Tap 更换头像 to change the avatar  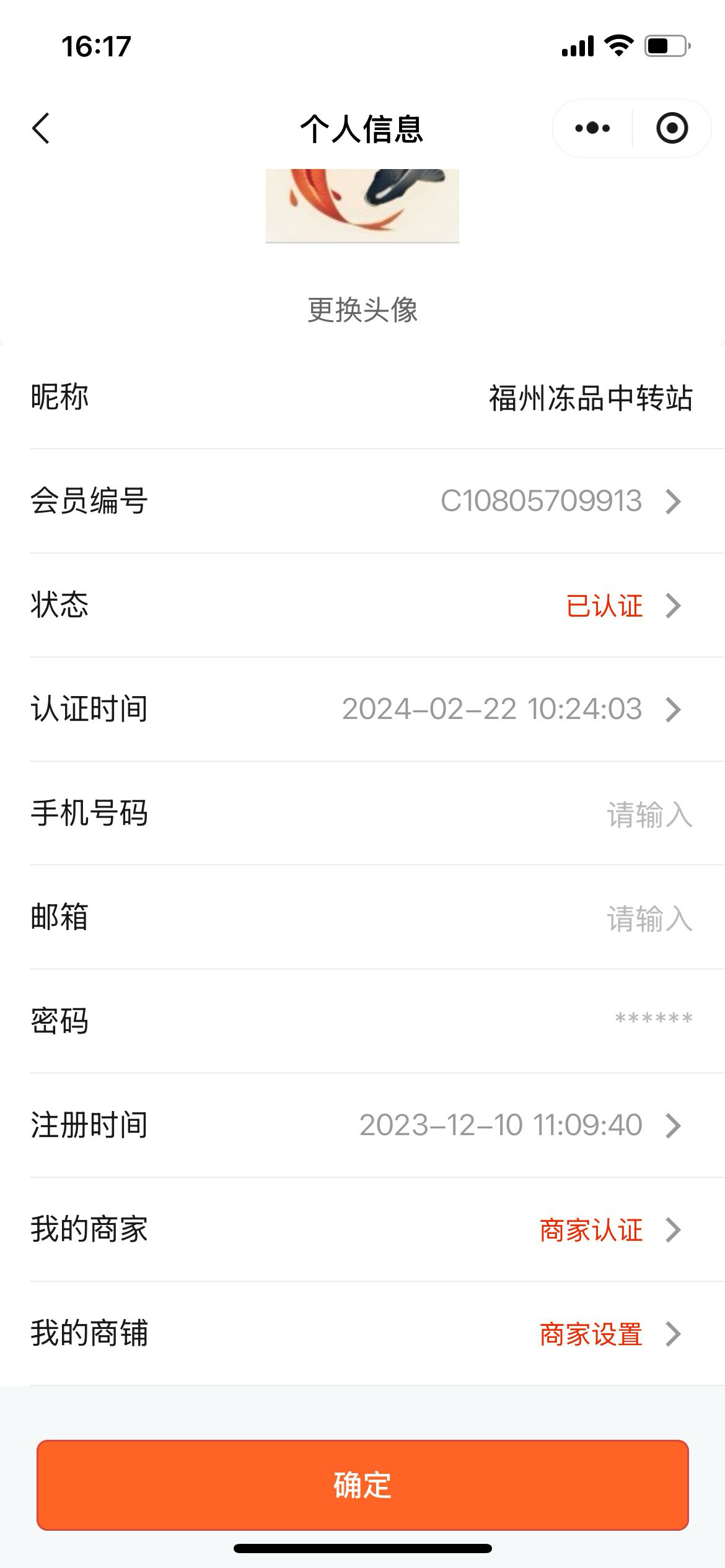coord(362,310)
